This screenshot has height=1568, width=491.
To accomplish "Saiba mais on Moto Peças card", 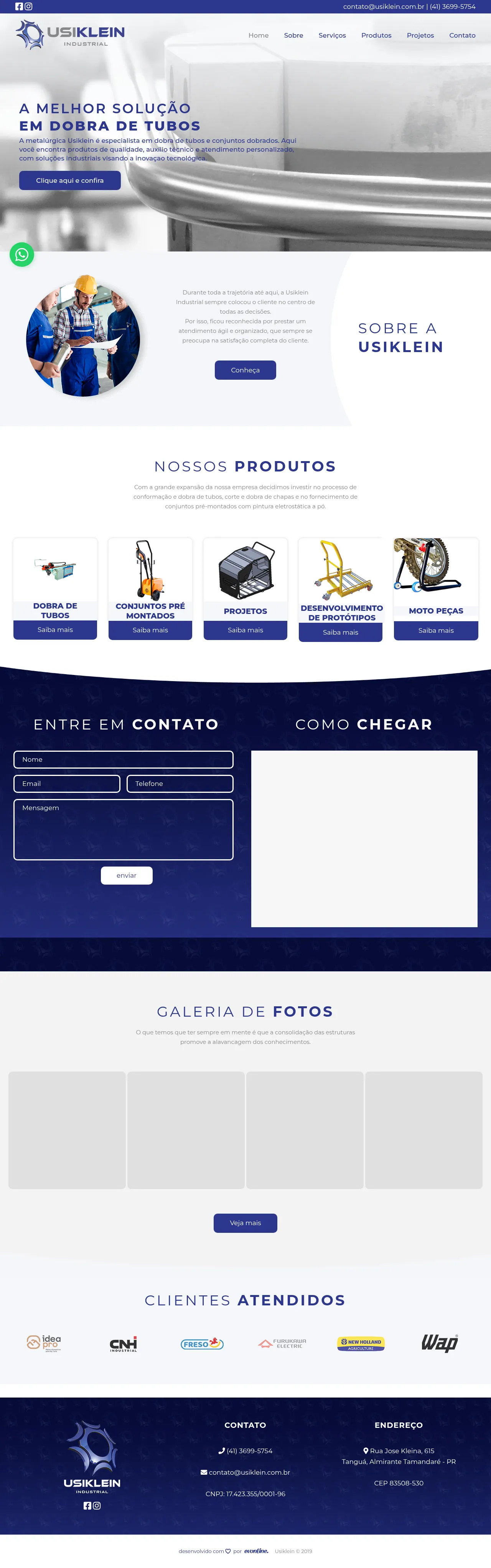I will (436, 630).
